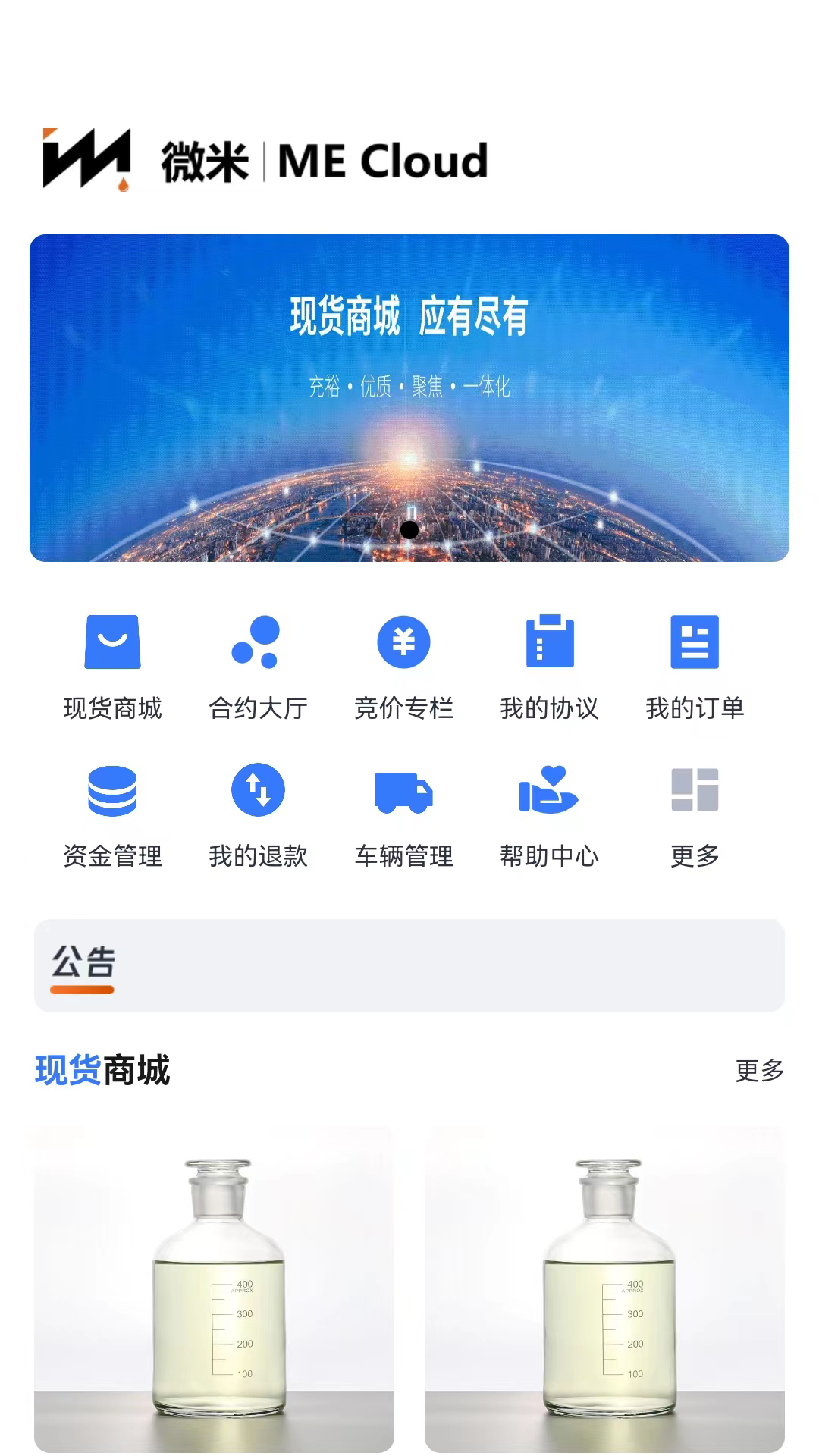Viewport: 819px width, 1456px height.
Task: Open the 我的退款 refunds icon
Action: [x=258, y=789]
